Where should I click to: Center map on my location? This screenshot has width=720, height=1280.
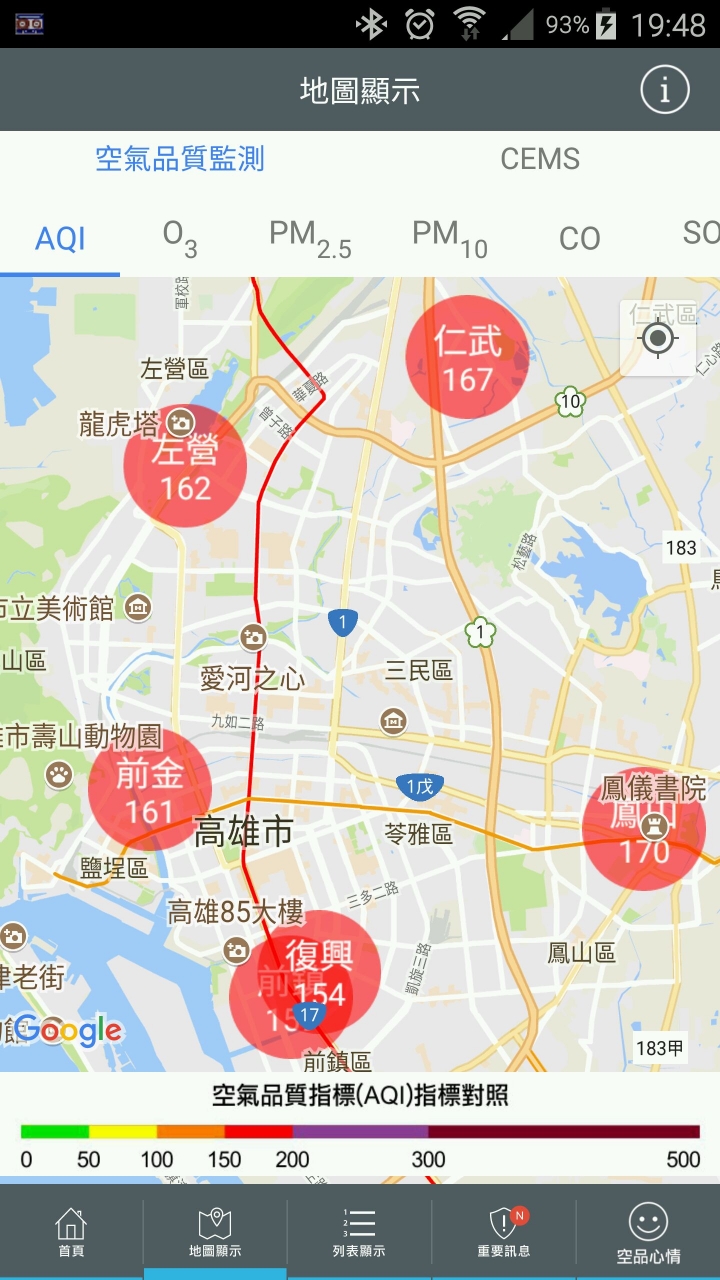tap(658, 339)
